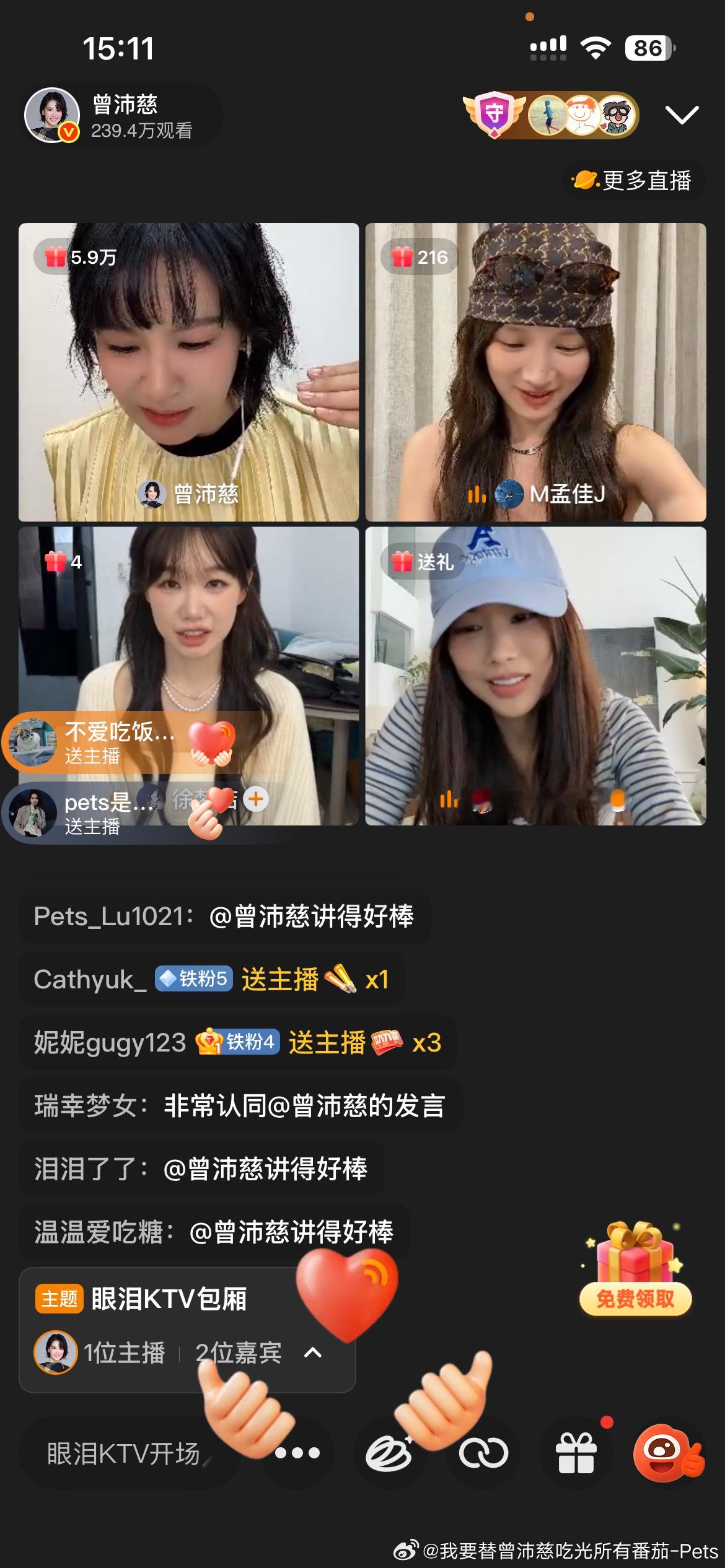Open the guardian ranking badge with avatars
Viewport: 725px width, 1568px height.
point(551,115)
